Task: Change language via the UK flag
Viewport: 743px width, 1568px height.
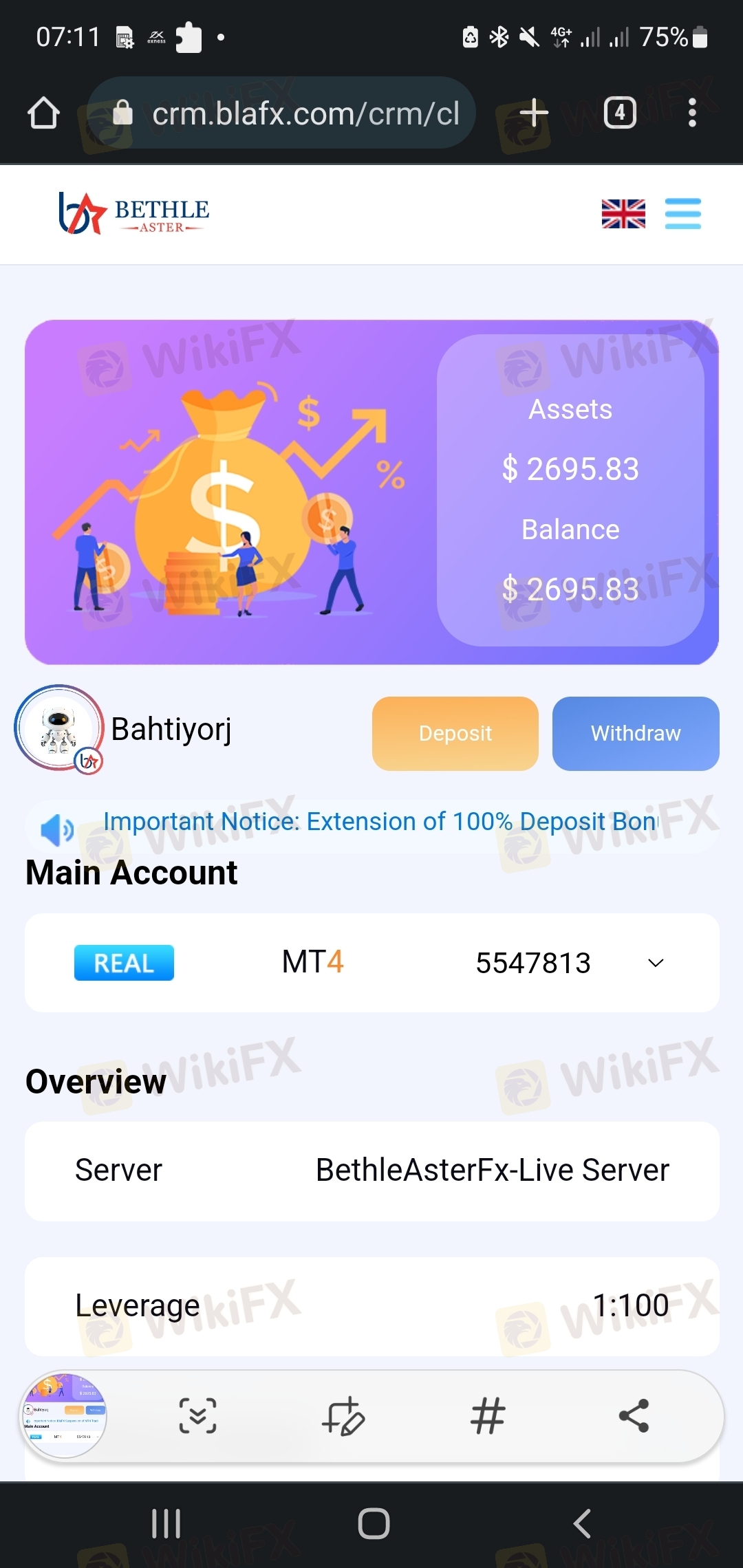Action: tap(623, 214)
